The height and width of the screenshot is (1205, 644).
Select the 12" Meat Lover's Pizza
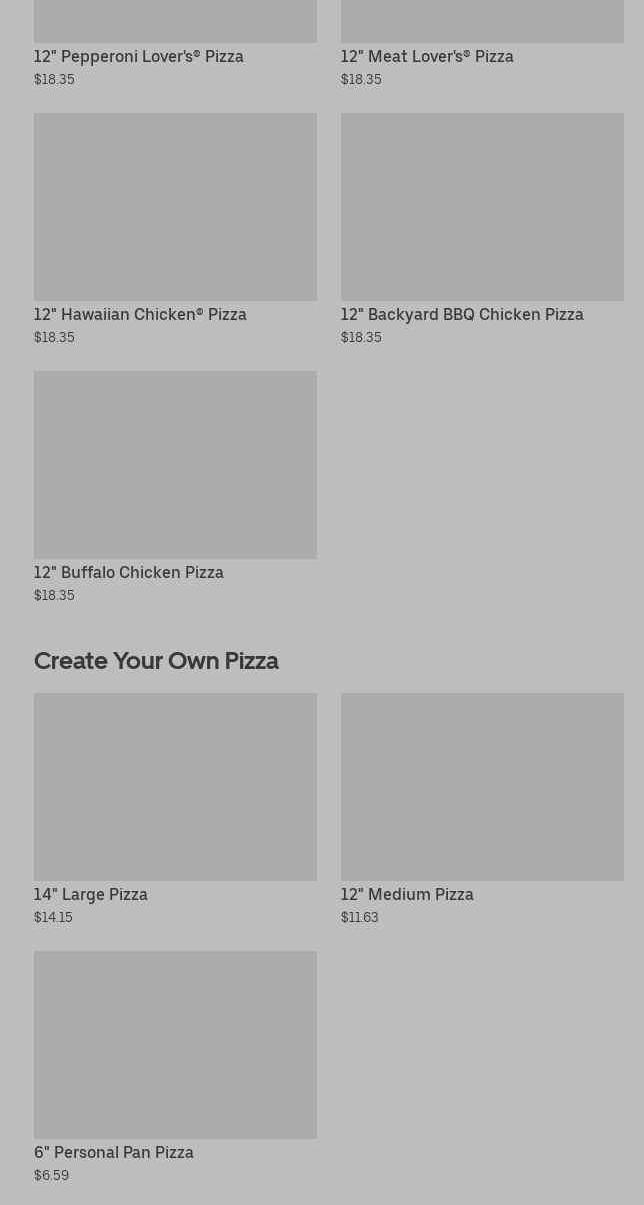click(x=427, y=56)
